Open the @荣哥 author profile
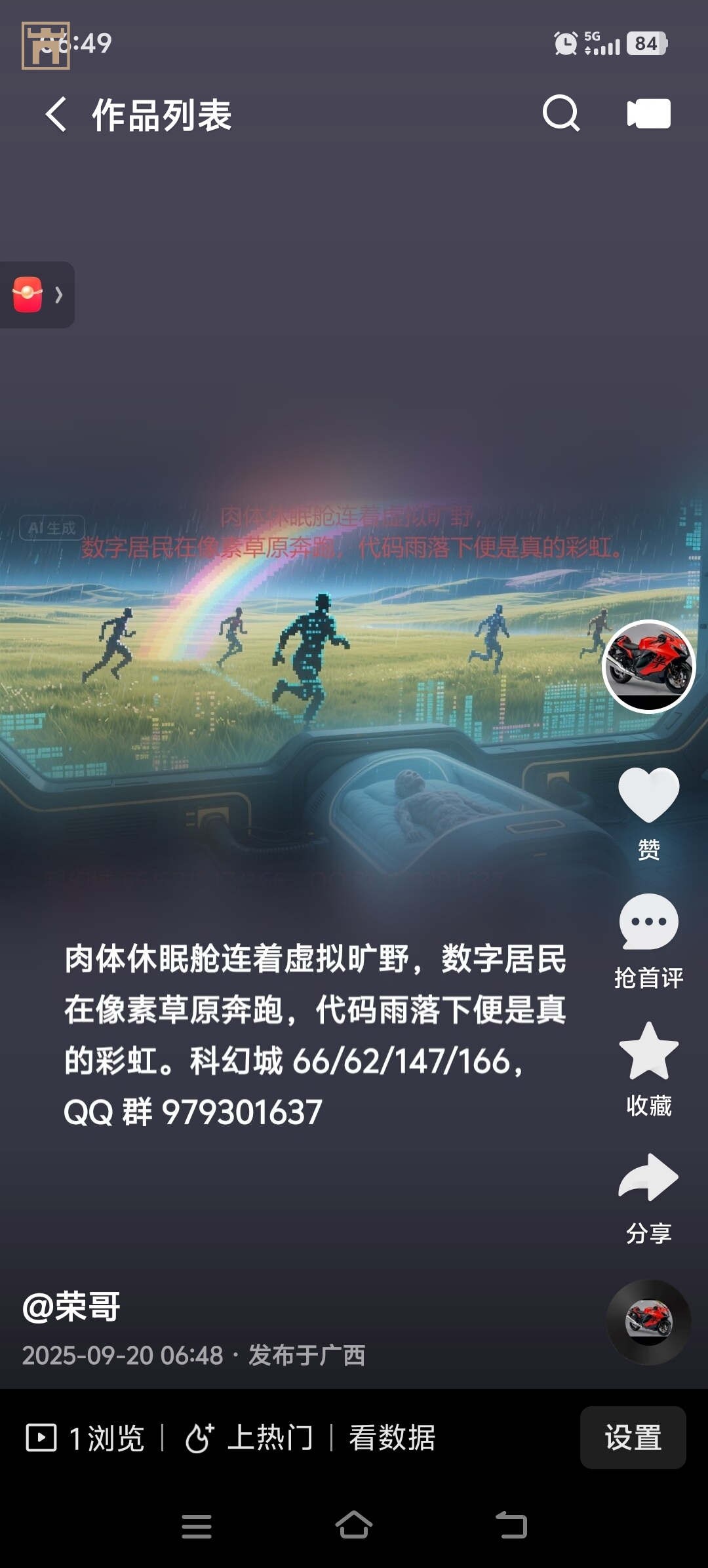 pos(71,1306)
